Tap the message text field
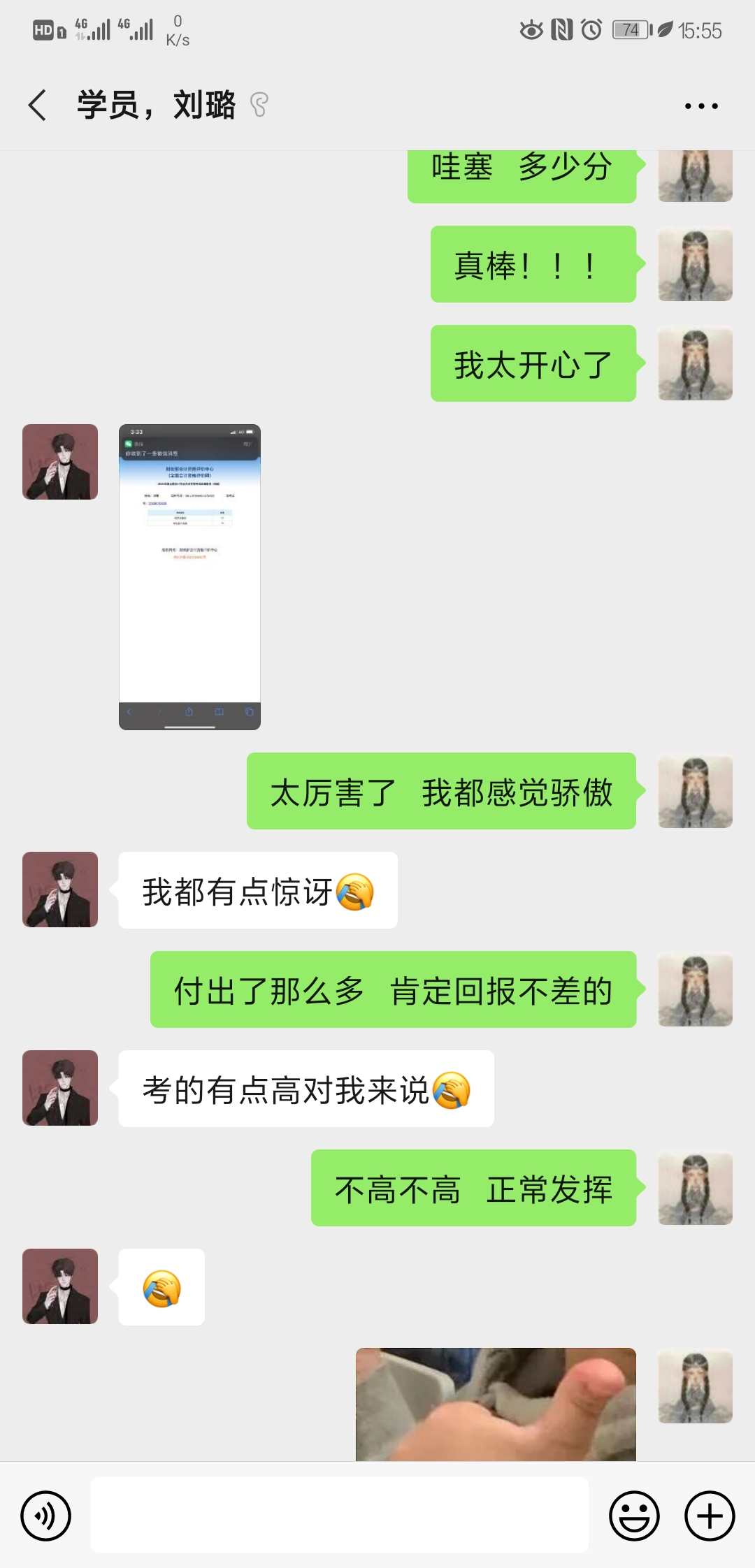Viewport: 755px width, 1568px height. (339, 1515)
